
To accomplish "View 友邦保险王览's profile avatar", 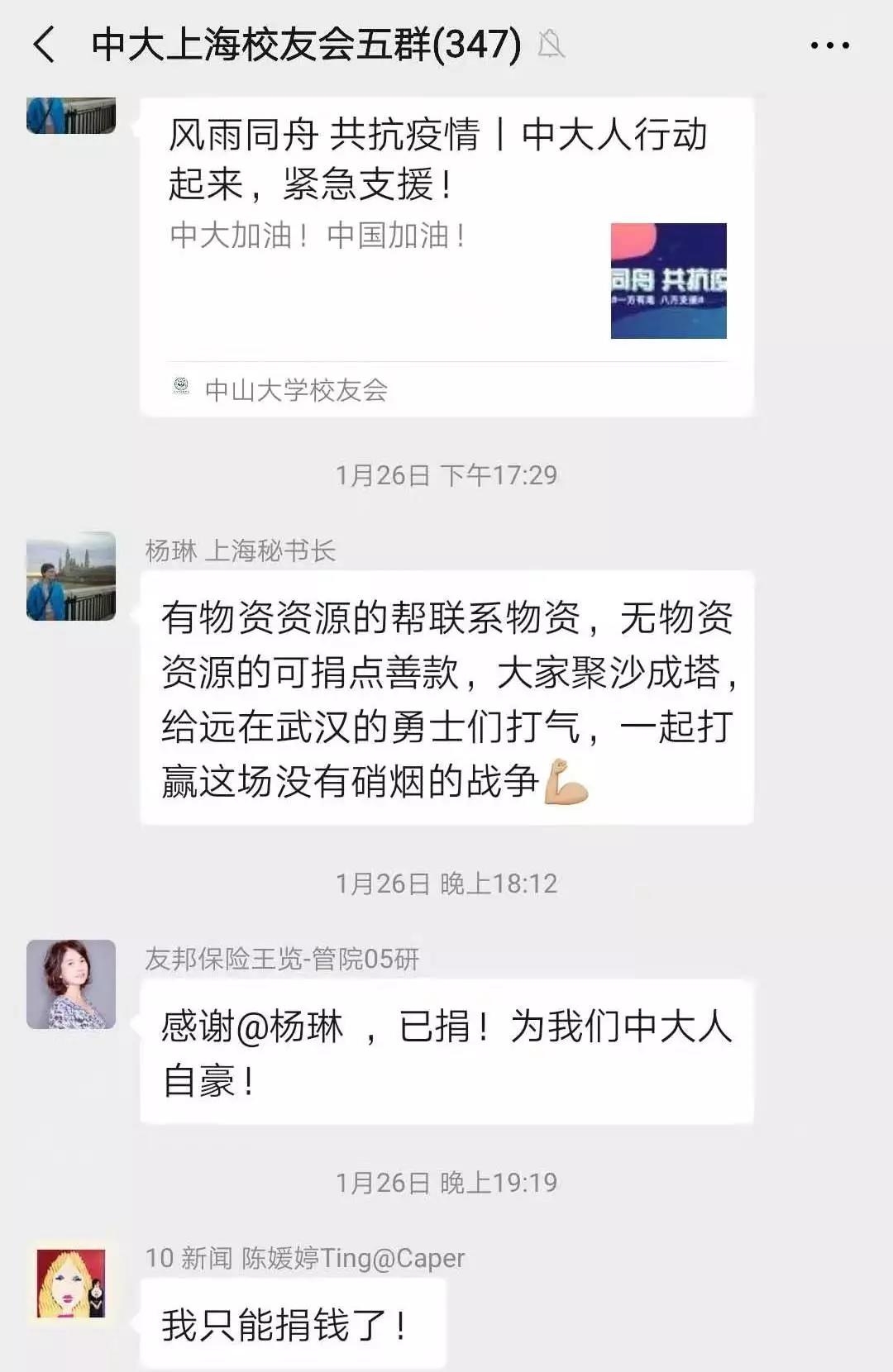I will click(x=71, y=984).
